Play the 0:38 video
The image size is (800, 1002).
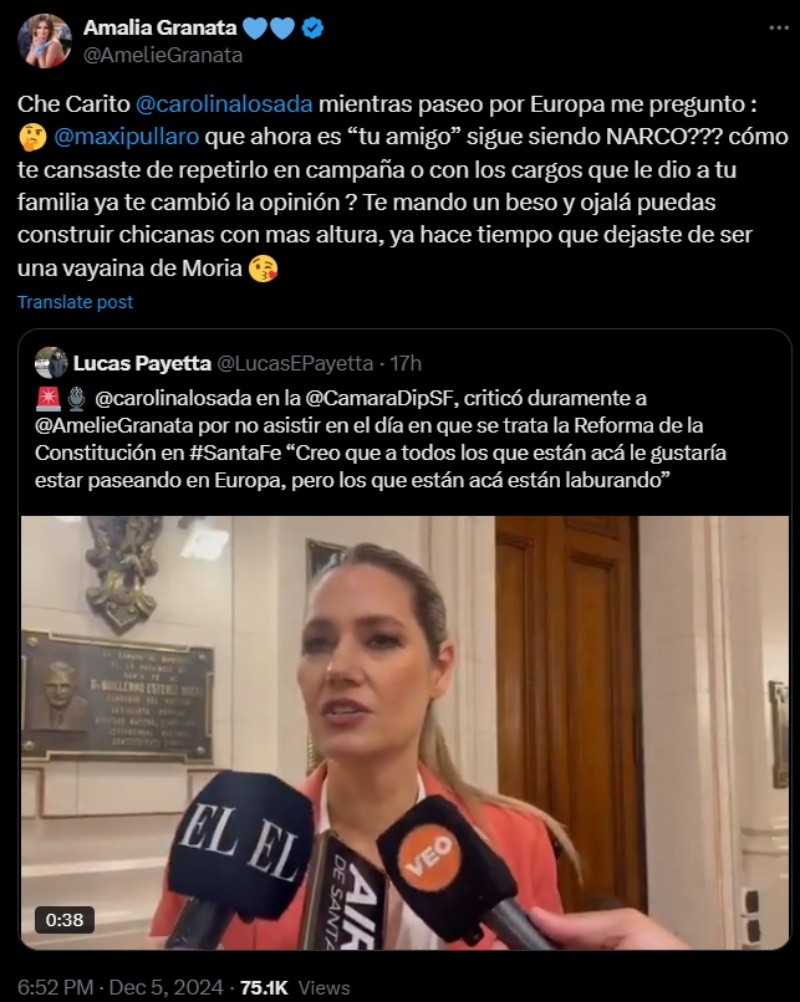(x=404, y=732)
